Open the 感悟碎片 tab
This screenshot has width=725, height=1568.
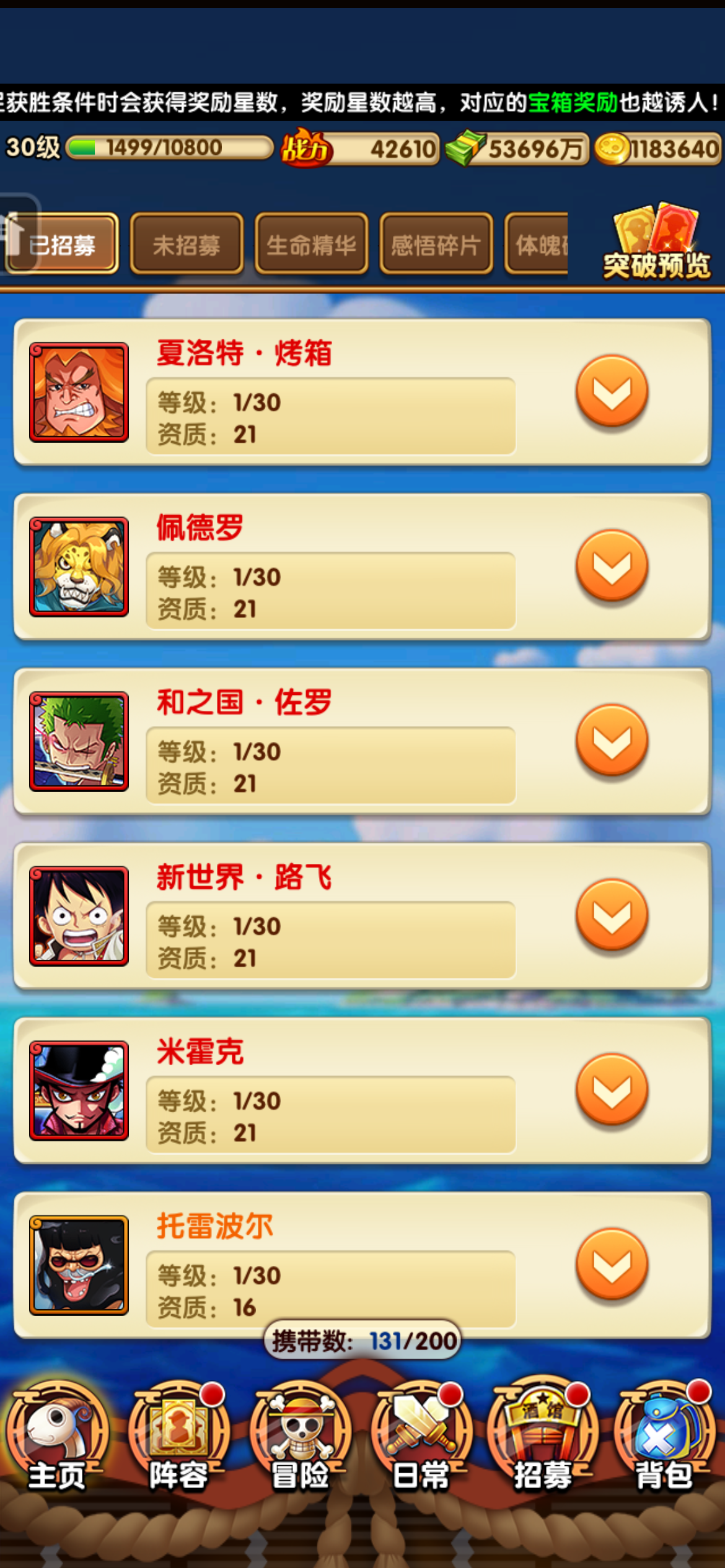pos(436,245)
